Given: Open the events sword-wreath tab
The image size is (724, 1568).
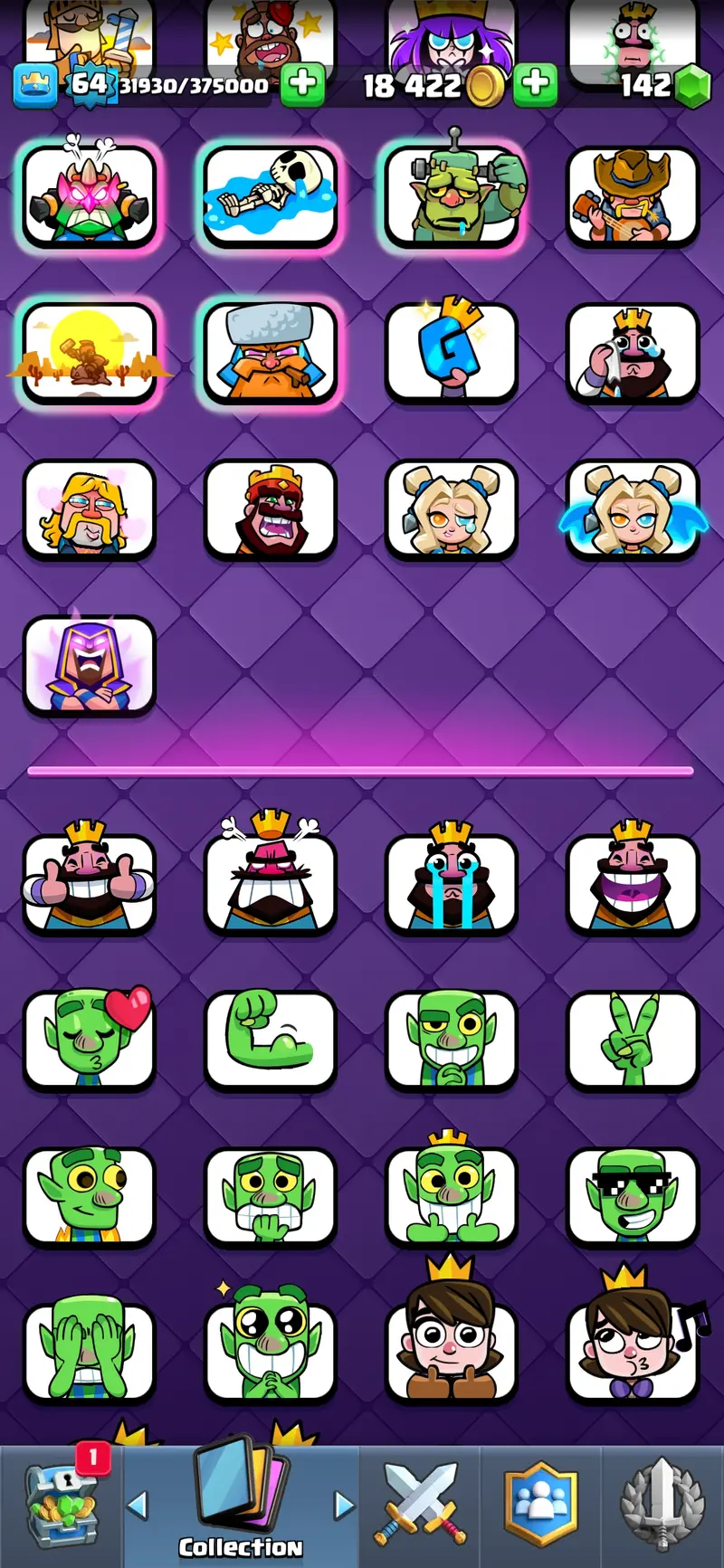Looking at the screenshot, I should click(x=662, y=1505).
